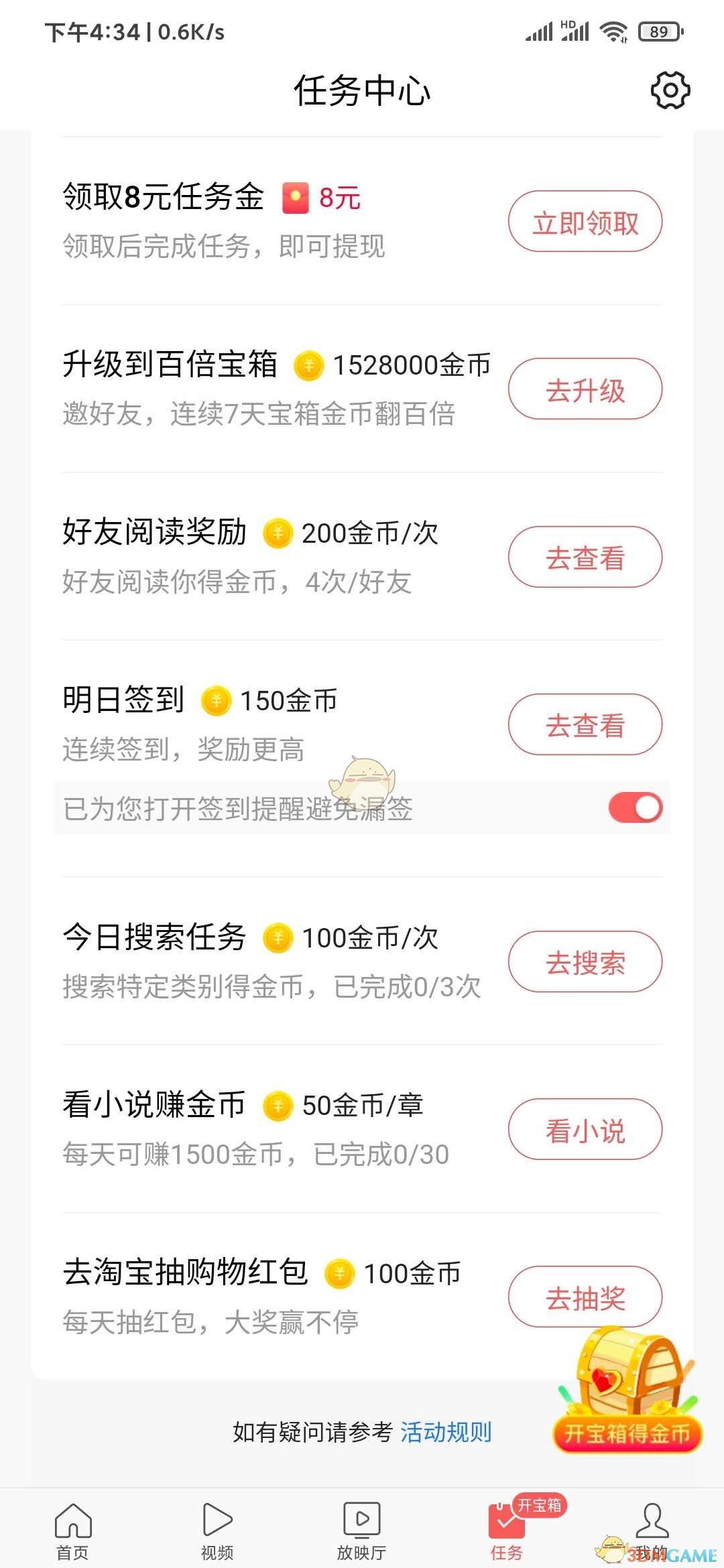
Task: Tap 去查看 for 明日签到
Action: tap(585, 725)
